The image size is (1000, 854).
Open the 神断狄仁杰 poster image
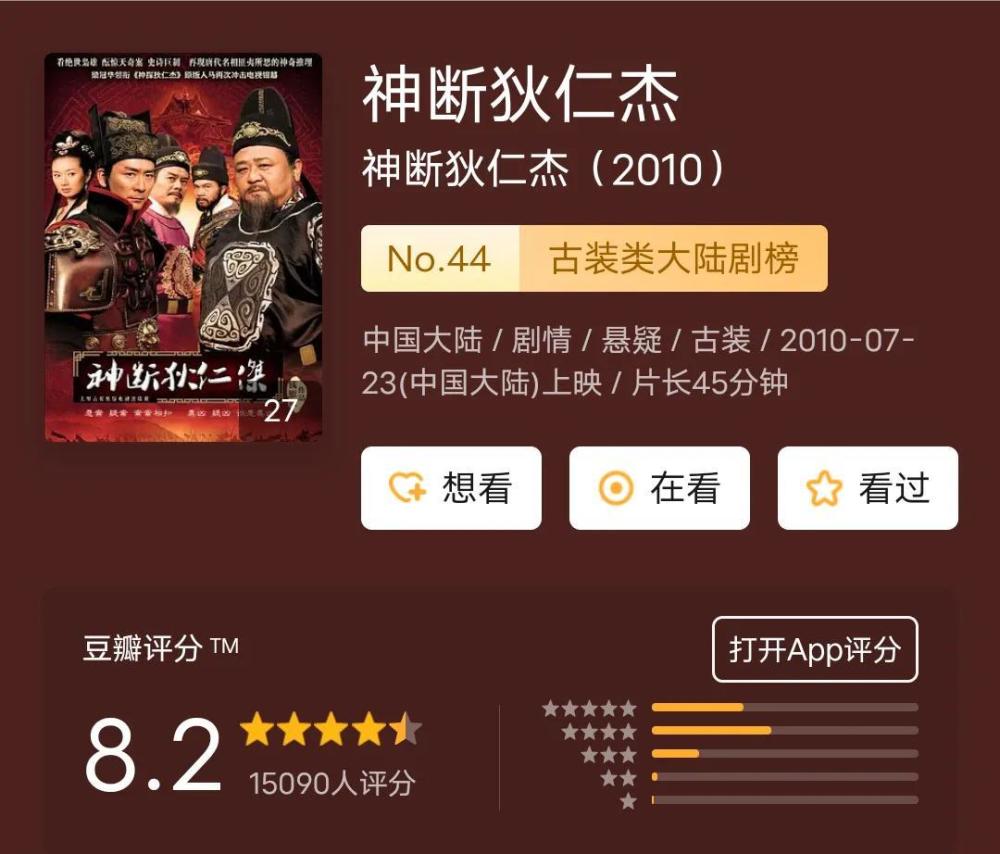pos(184,247)
